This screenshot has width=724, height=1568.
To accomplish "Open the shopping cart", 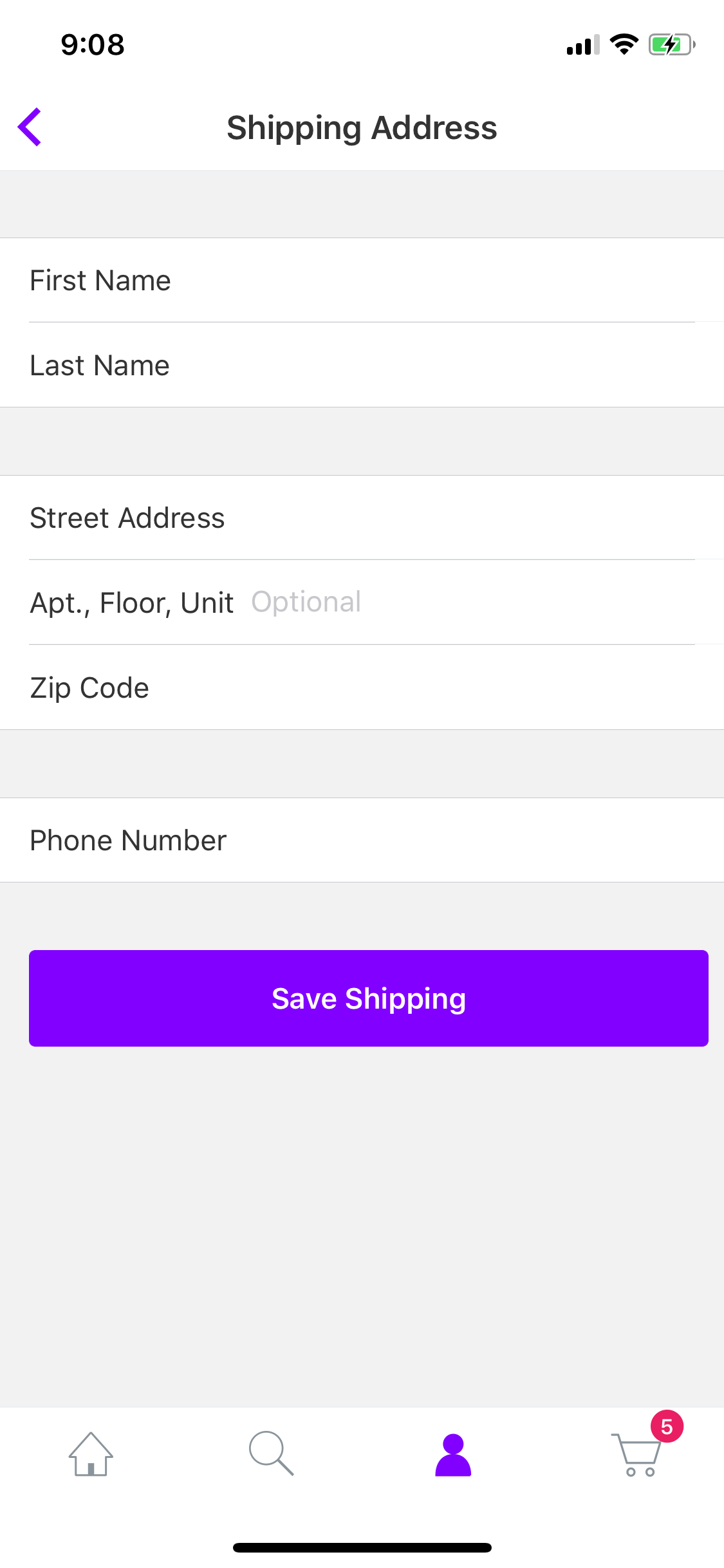I will 636,1454.
